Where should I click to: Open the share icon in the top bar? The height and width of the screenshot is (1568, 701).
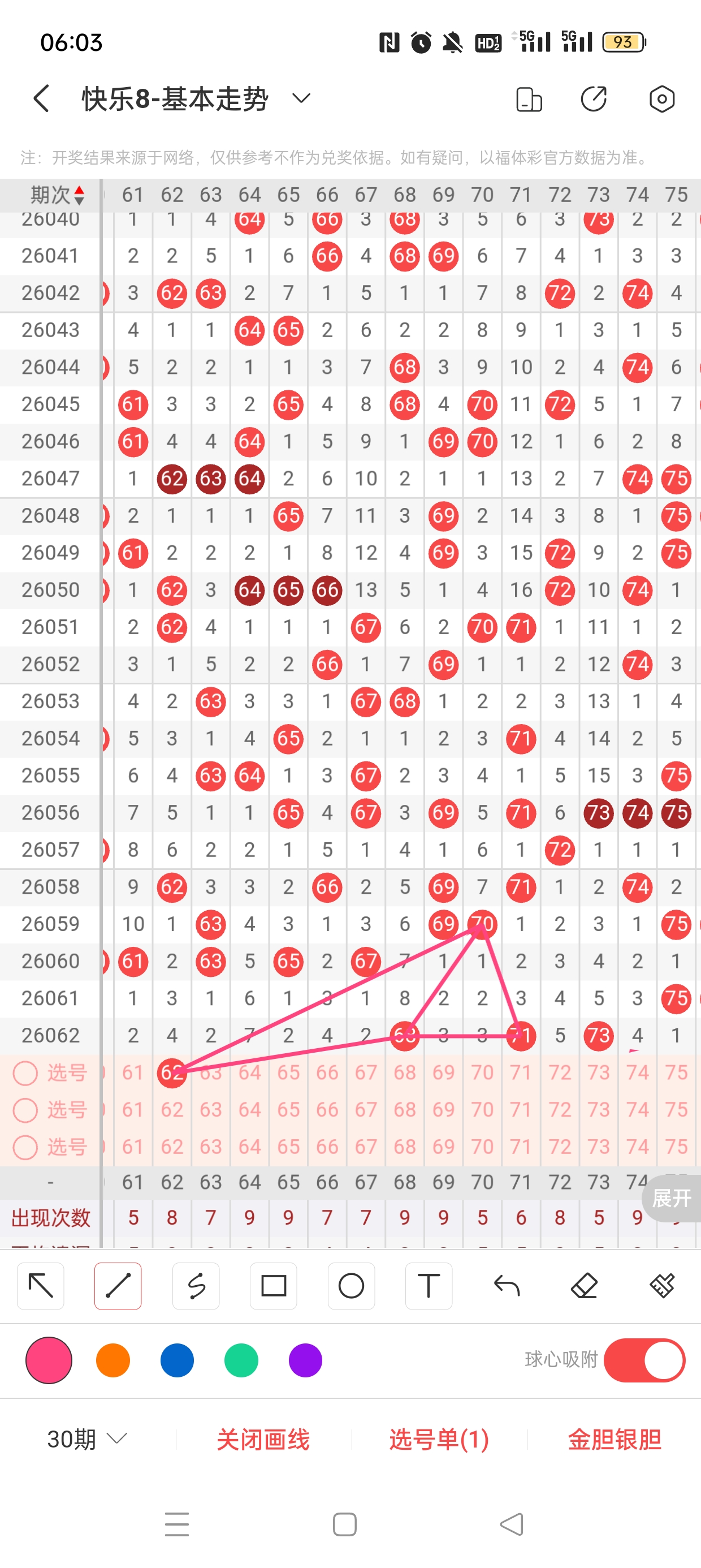pos(593,98)
